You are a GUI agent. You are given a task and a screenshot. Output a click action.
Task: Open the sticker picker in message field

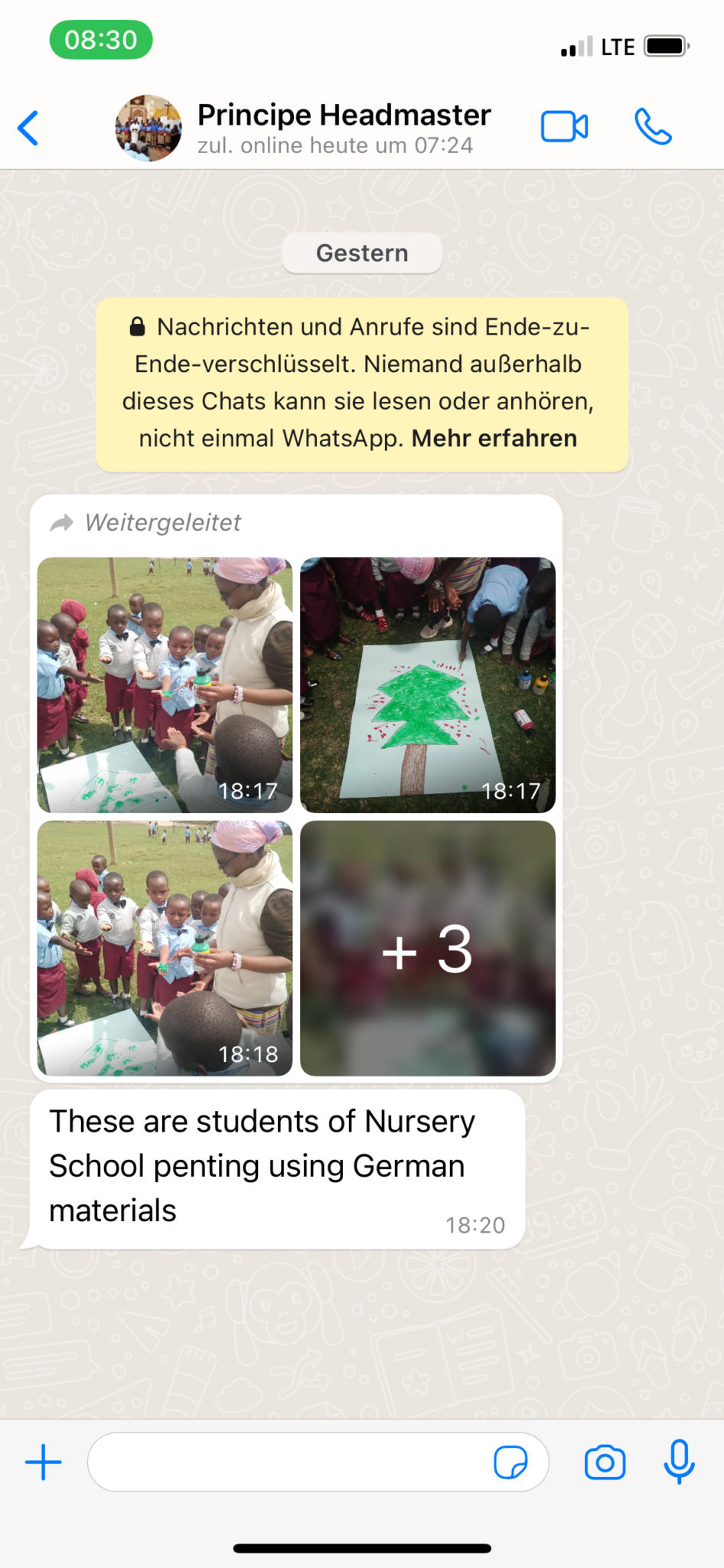510,1462
